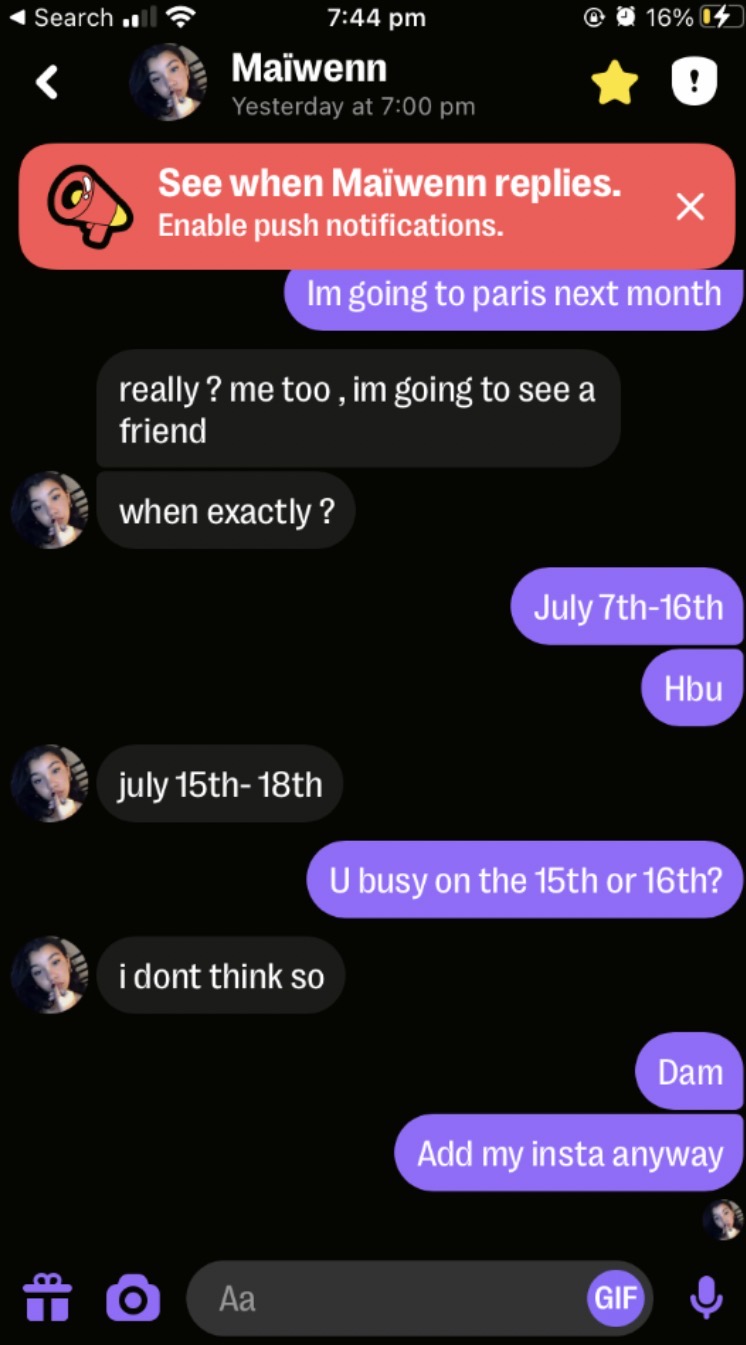746x1345 pixels.
Task: Open the camera to send a photo
Action: point(133,1298)
